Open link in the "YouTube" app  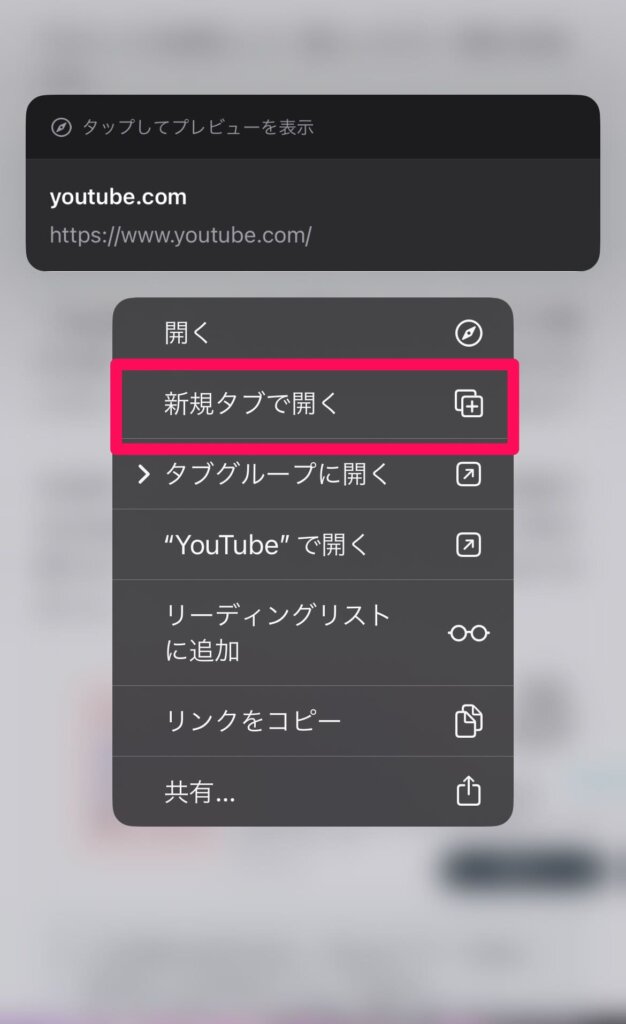[x=312, y=545]
